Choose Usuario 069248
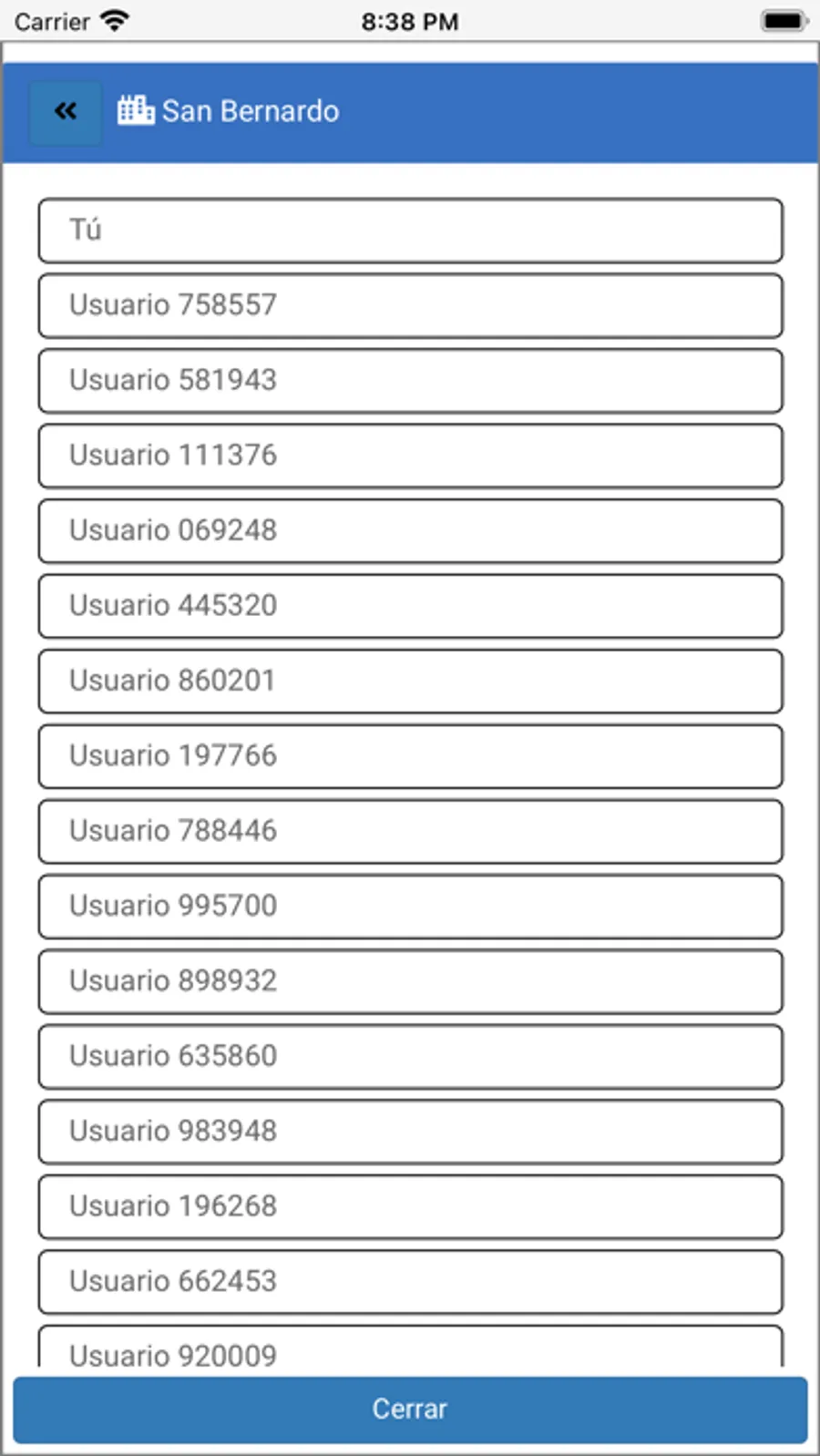The image size is (820, 1456). click(410, 531)
